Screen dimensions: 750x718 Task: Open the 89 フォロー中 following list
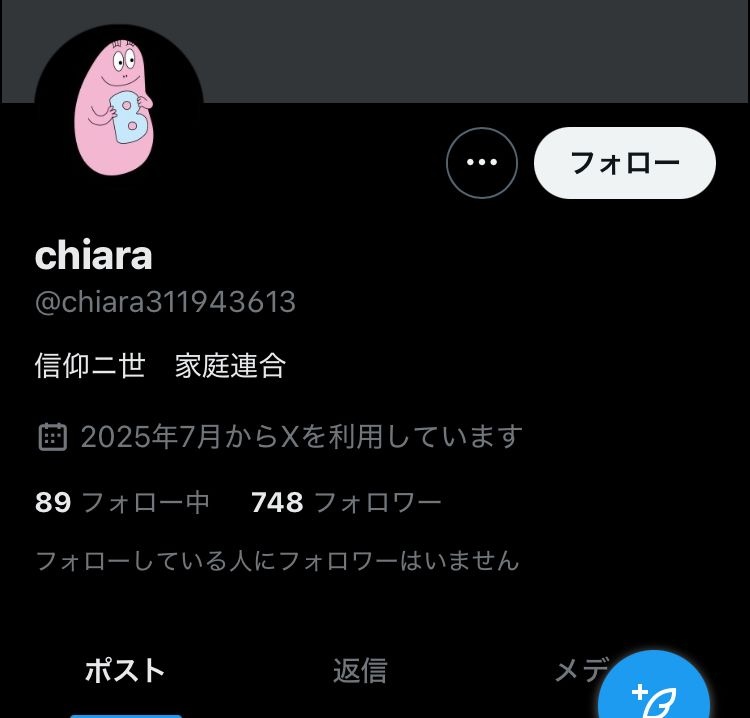click(122, 502)
